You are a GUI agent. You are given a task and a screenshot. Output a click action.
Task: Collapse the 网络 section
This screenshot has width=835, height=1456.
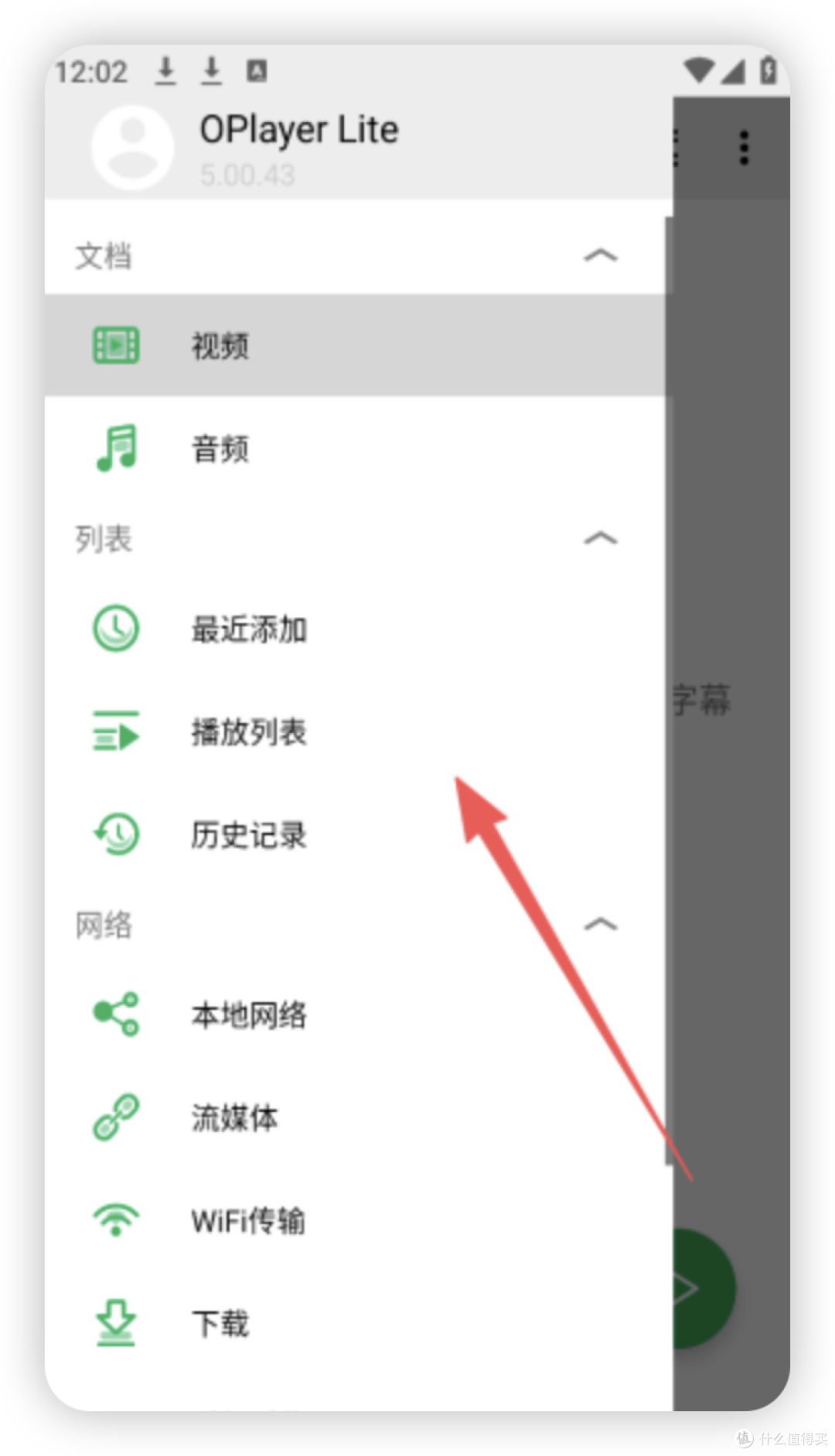[x=601, y=924]
